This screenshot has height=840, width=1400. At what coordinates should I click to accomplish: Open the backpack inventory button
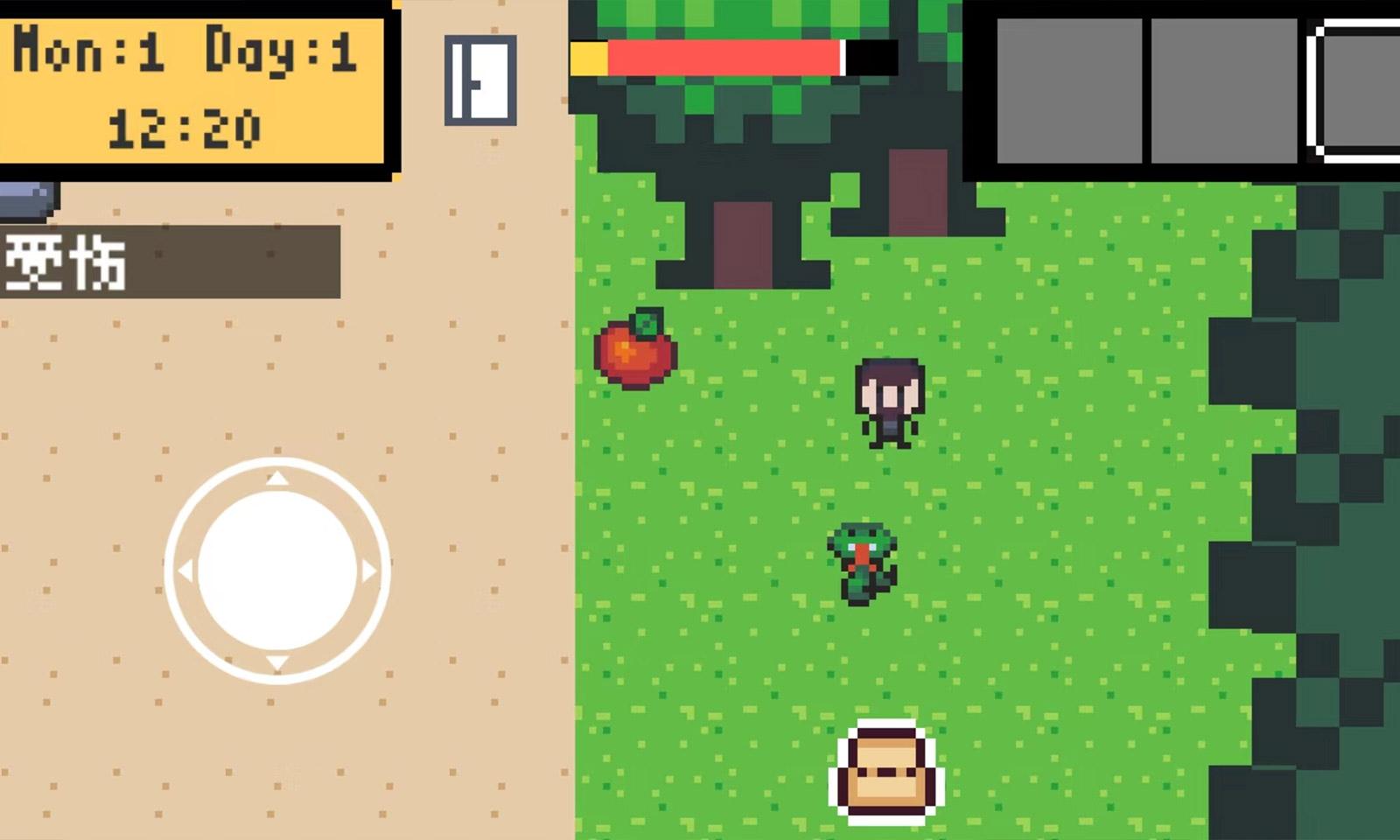[885, 773]
